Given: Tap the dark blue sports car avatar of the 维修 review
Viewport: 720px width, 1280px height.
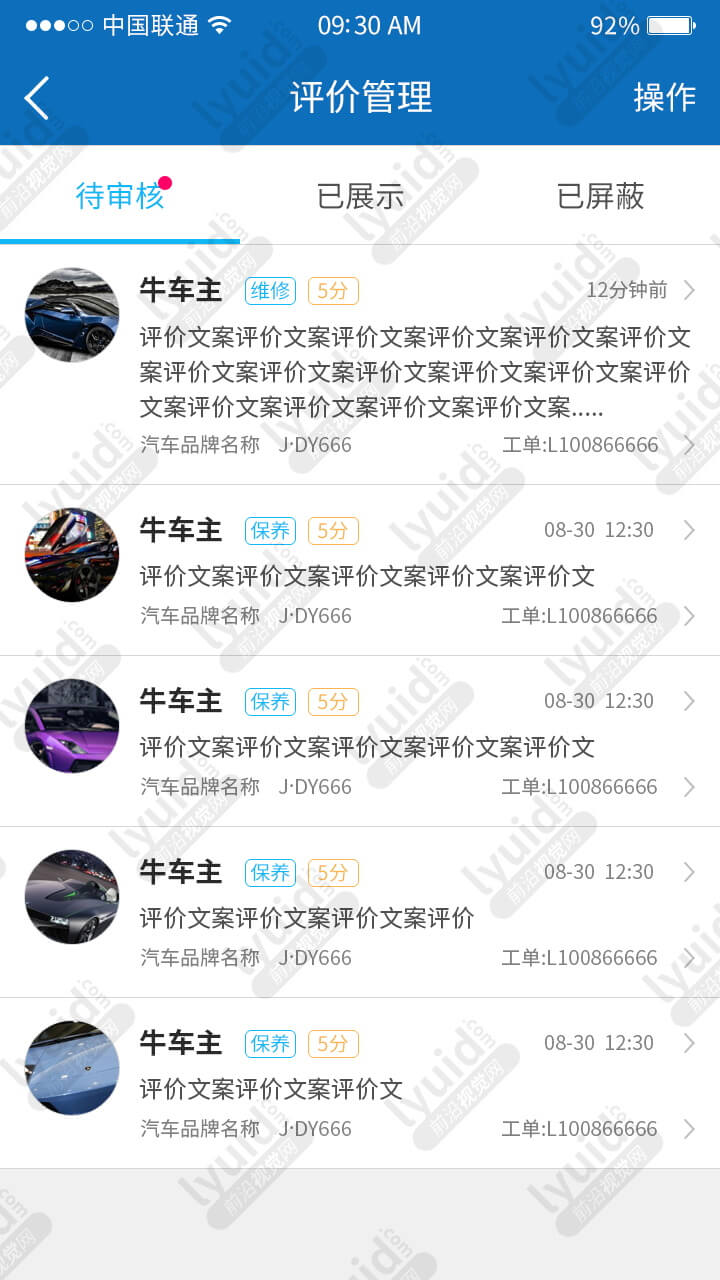Looking at the screenshot, I should pyautogui.click(x=72, y=315).
